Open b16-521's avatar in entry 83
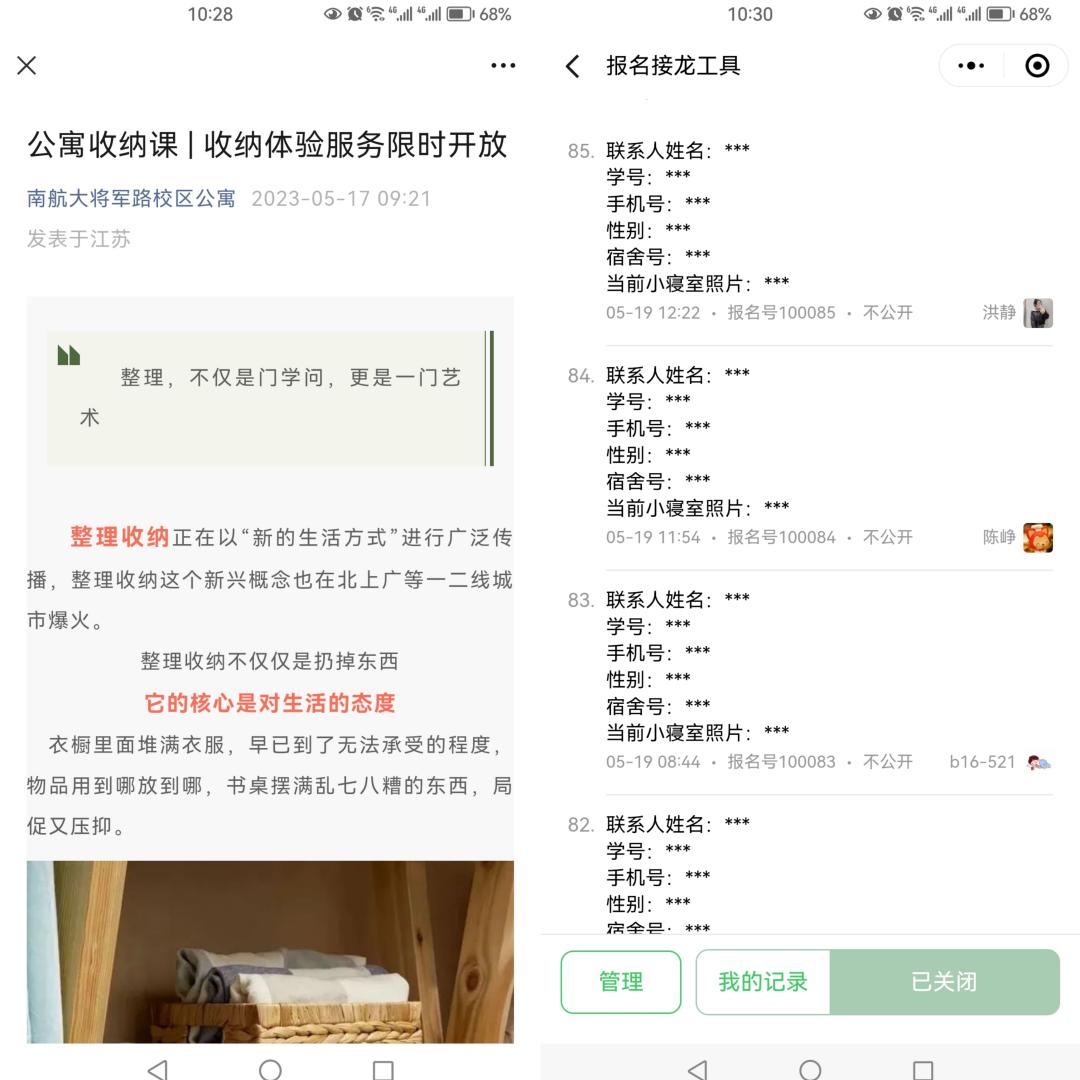The image size is (1080, 1080). pyautogui.click(x=1039, y=763)
